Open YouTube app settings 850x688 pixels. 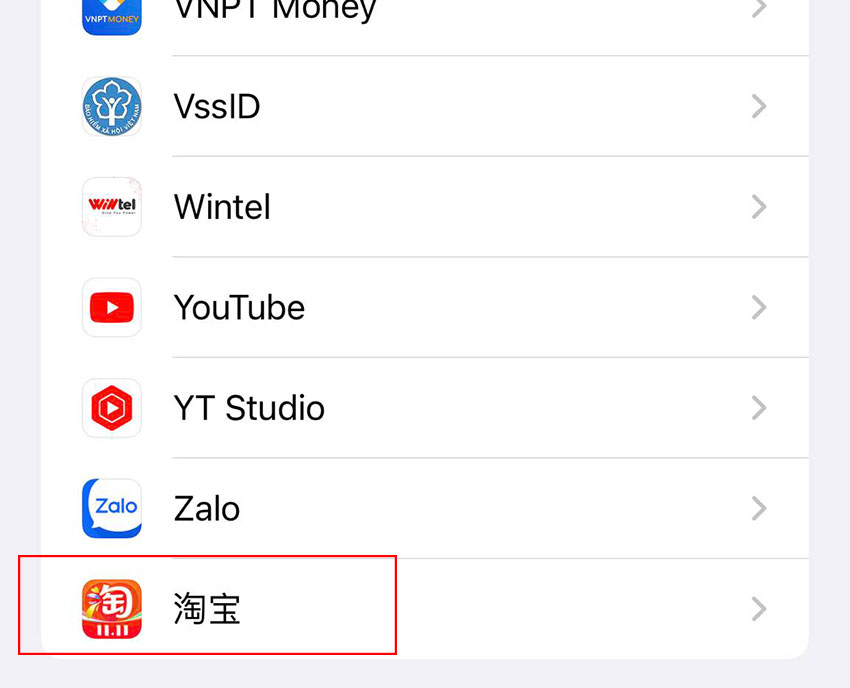tap(239, 307)
